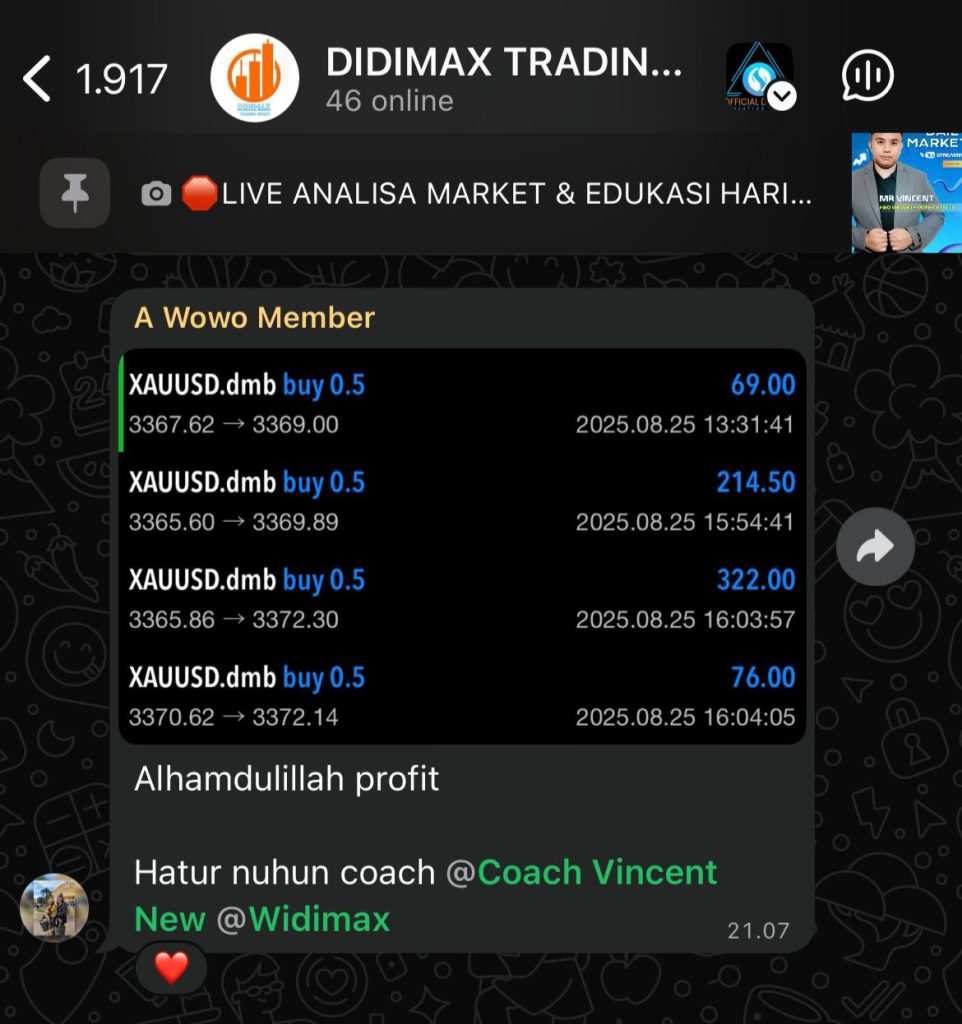The image size is (962, 1024).
Task: Open the Coach Vincent New mention
Action: tap(597, 872)
